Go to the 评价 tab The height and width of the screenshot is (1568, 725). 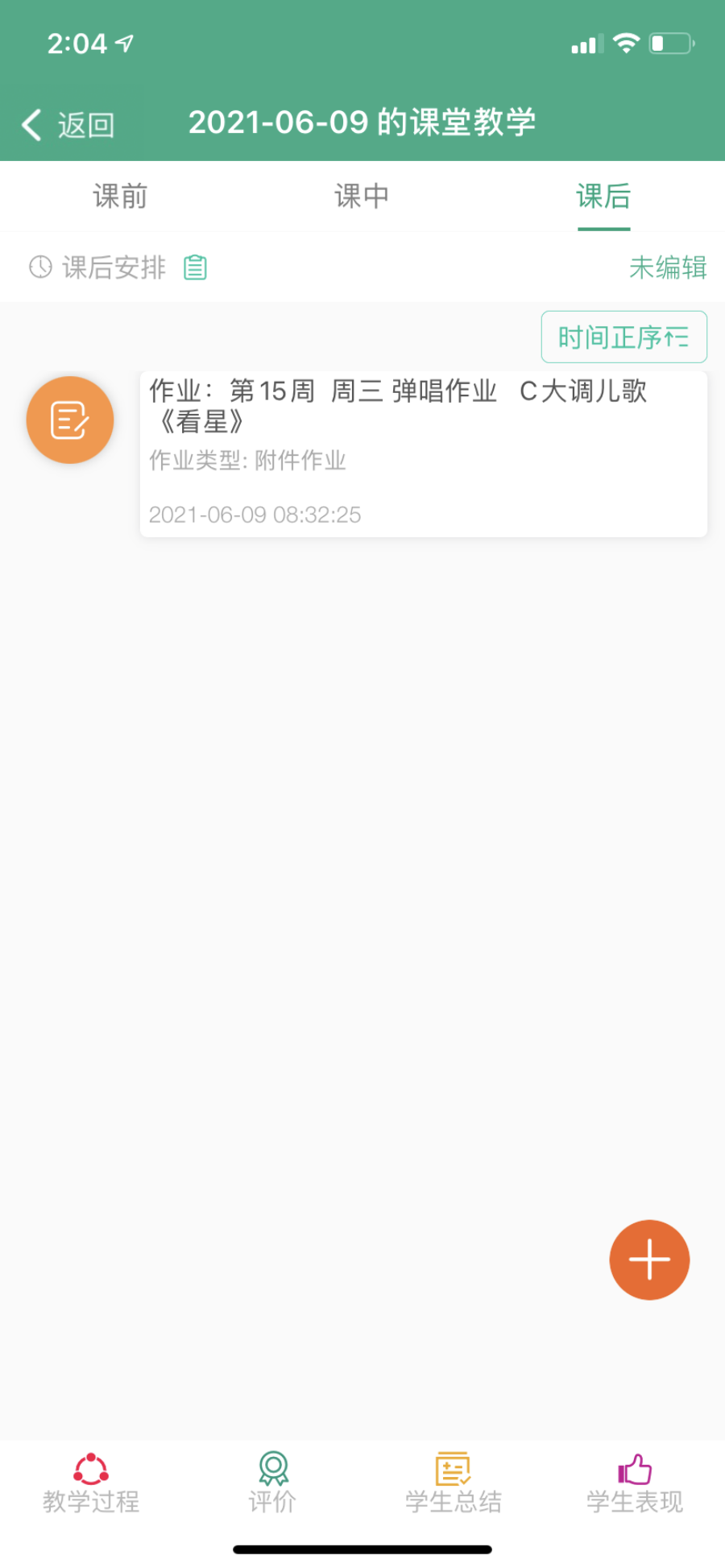click(272, 1483)
